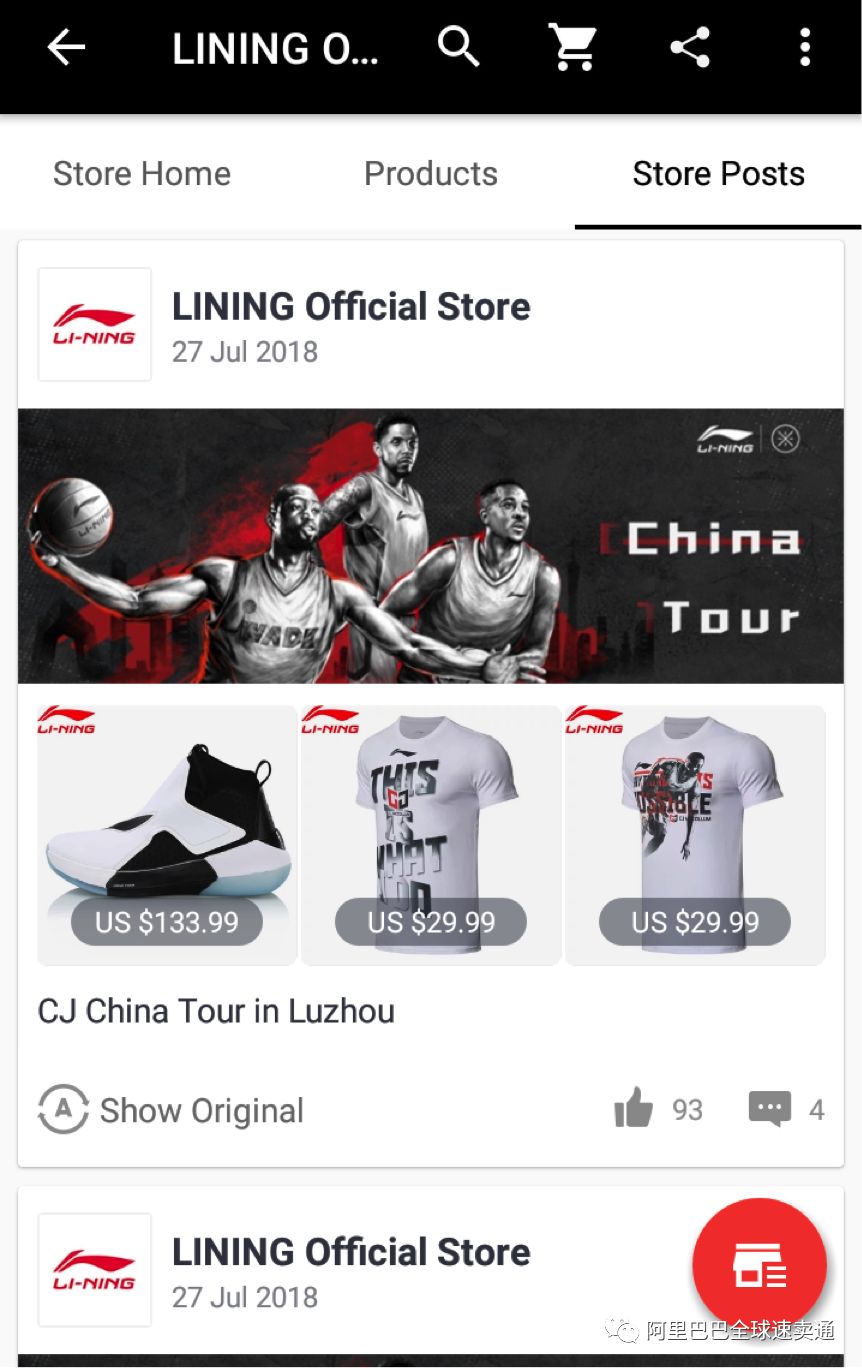Screen dimensions: 862x1368
Task: Open the THIS IS WHAT t-shirt product
Action: click(431, 835)
